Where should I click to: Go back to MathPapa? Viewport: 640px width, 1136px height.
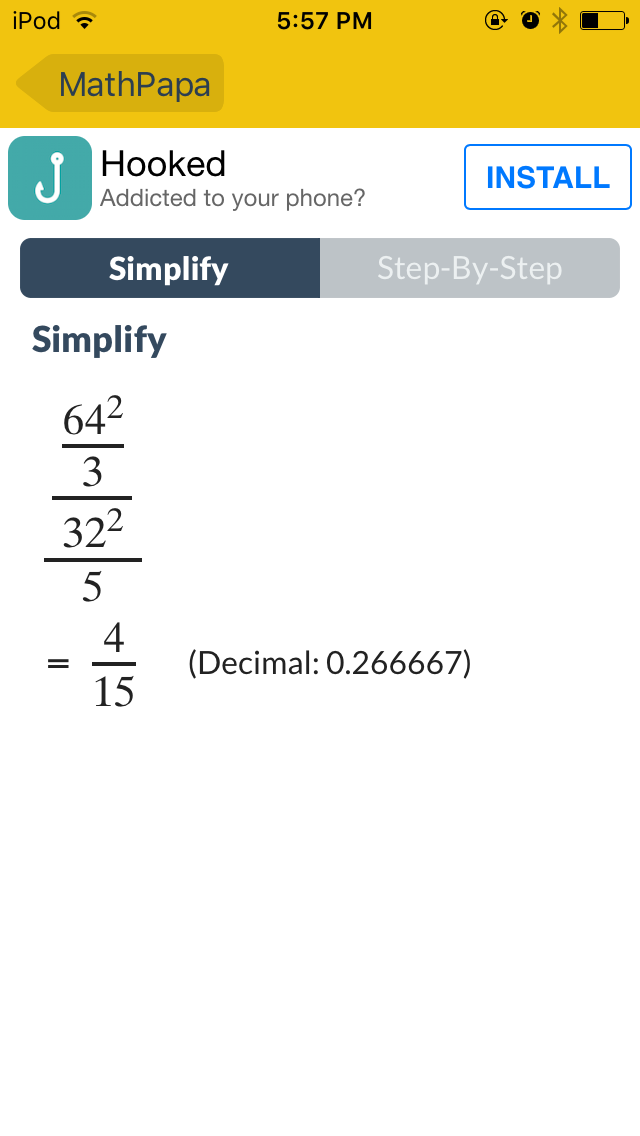(x=120, y=84)
